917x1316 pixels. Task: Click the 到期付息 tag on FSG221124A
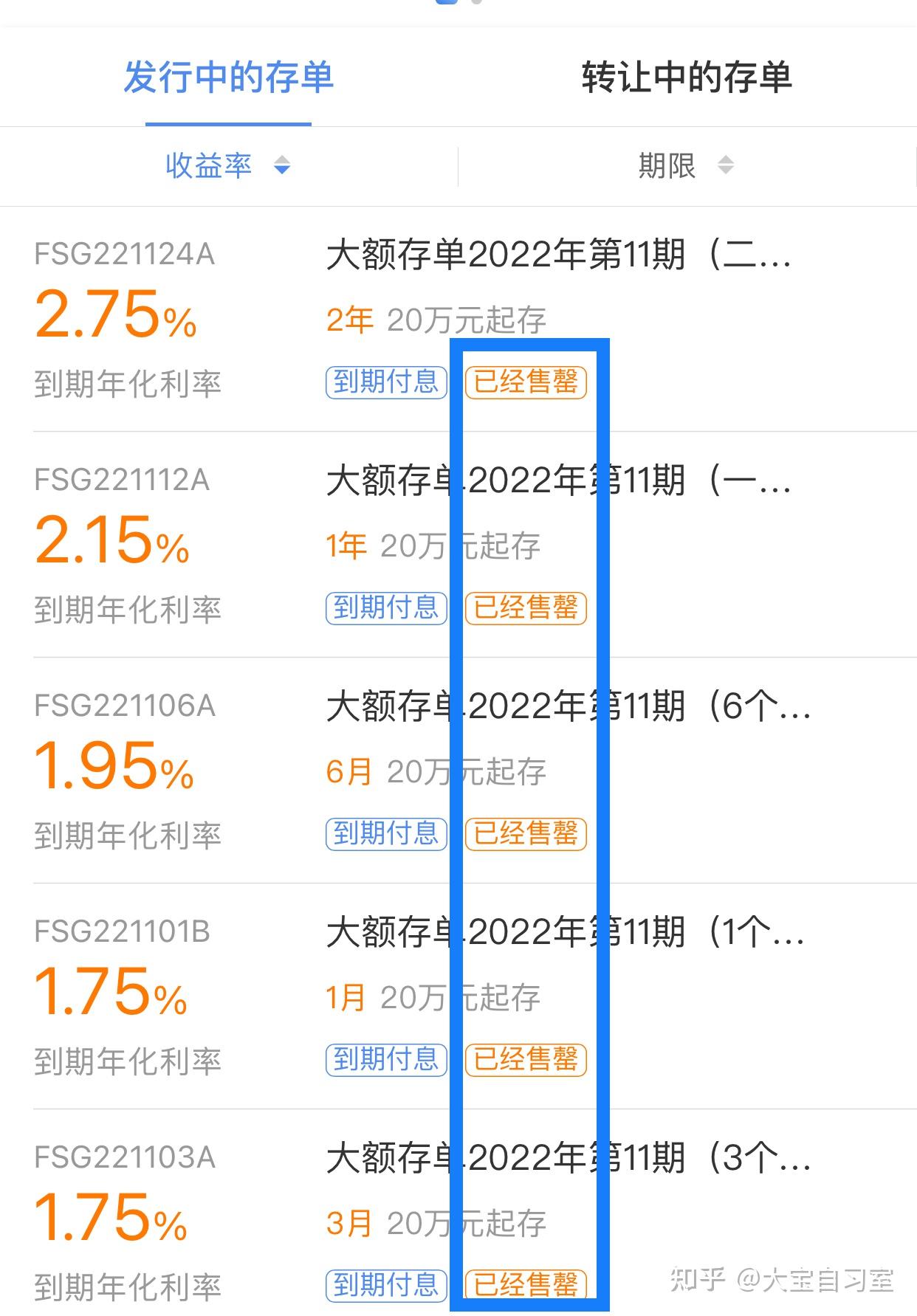[x=385, y=382]
